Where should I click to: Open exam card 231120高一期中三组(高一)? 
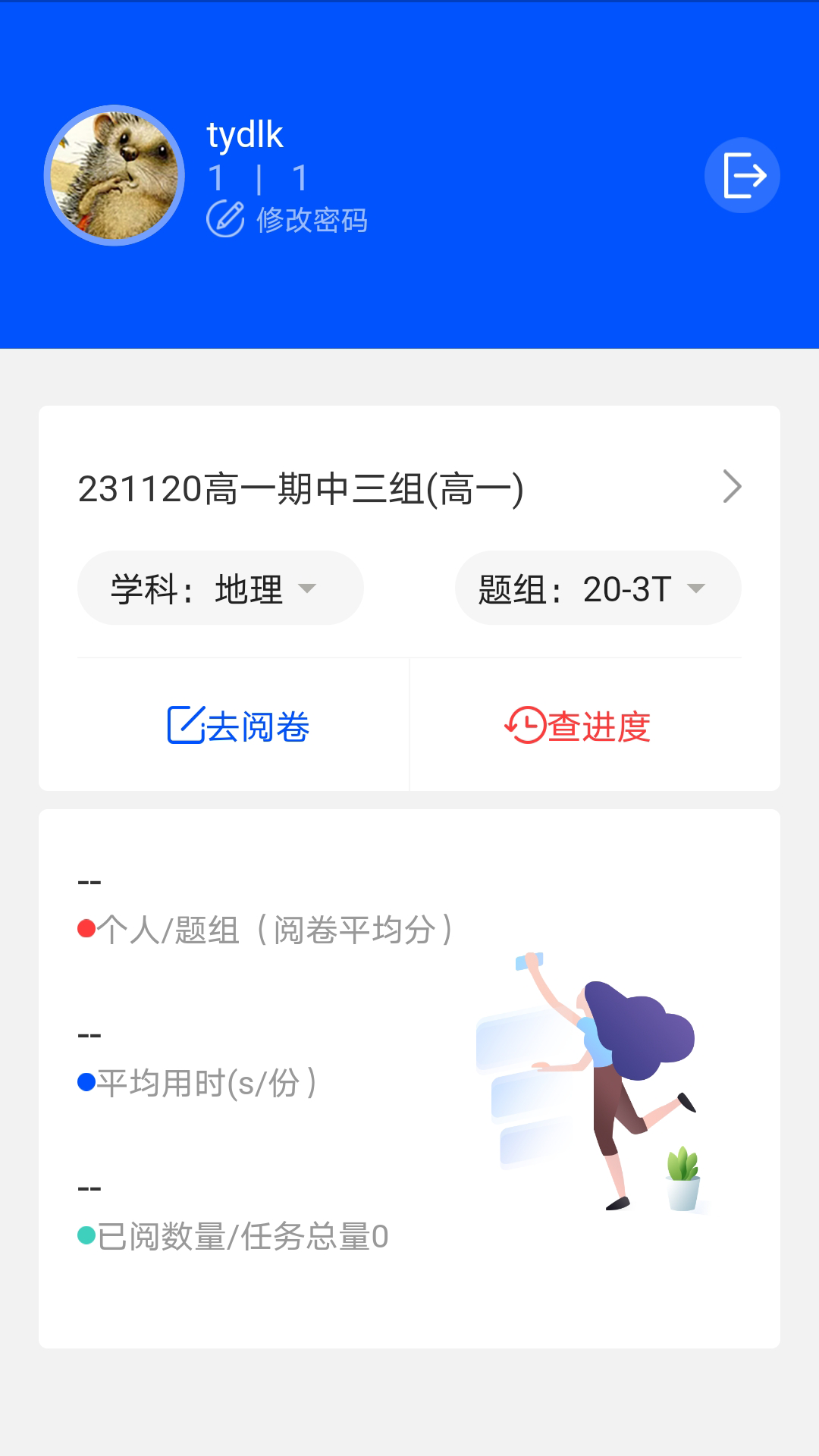tap(302, 486)
